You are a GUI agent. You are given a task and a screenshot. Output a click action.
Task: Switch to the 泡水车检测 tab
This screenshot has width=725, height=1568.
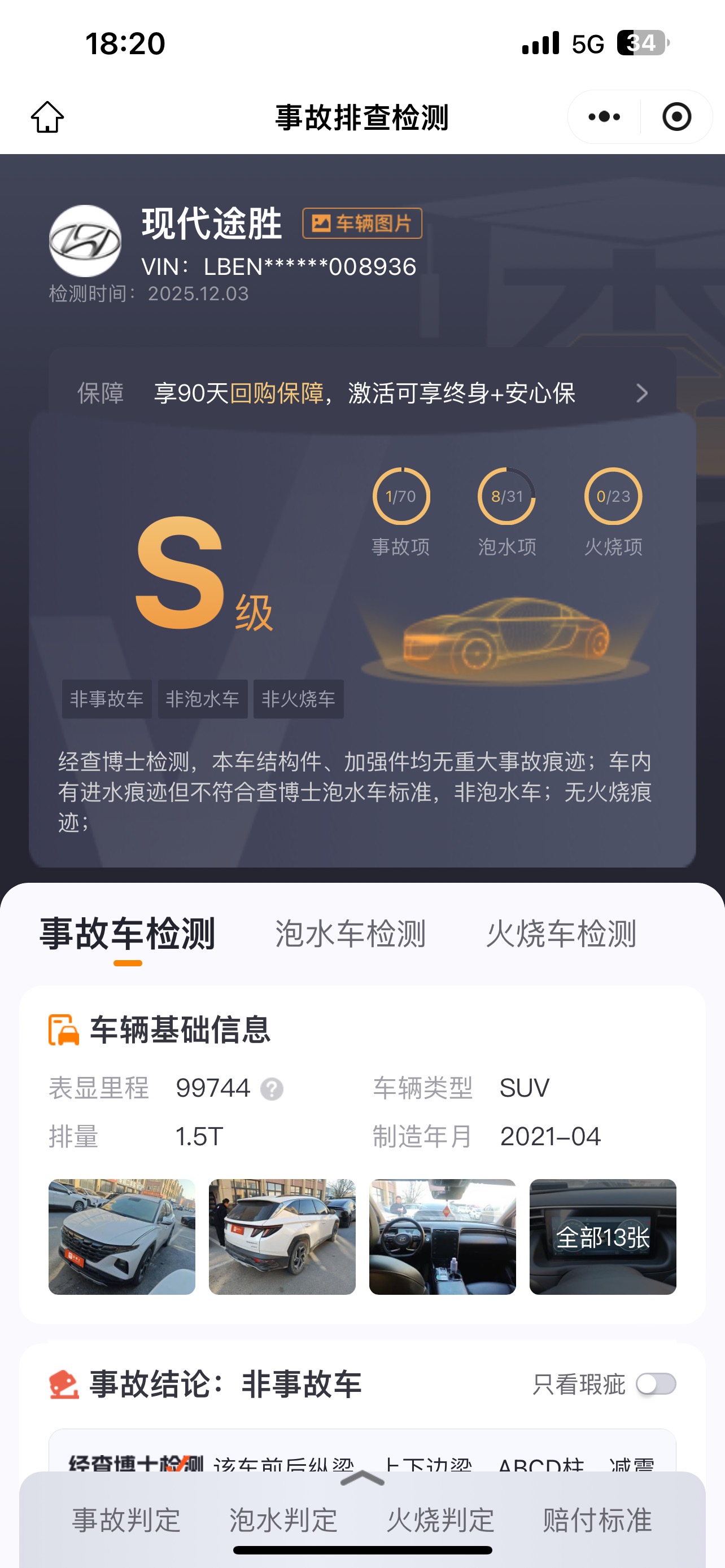click(x=350, y=934)
